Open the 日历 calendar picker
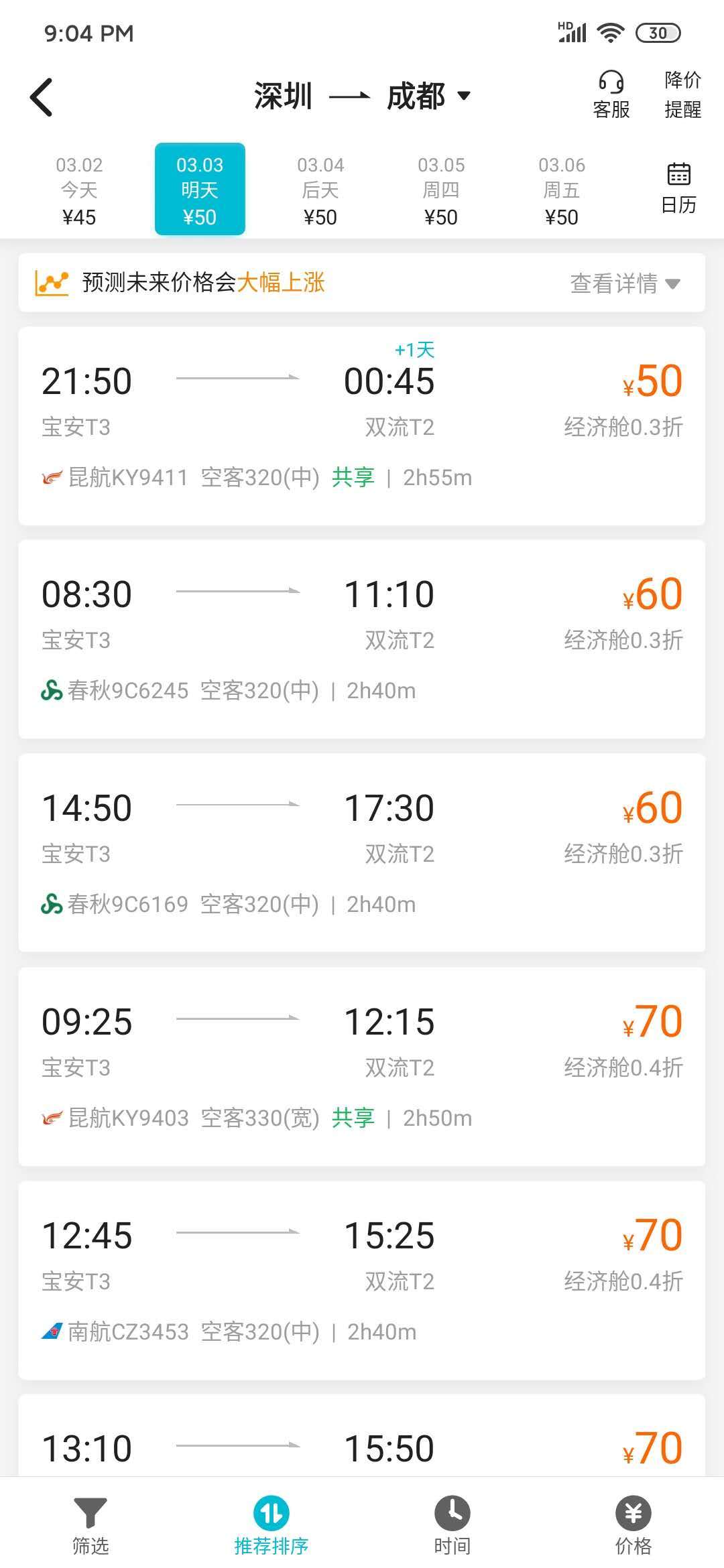Screen dimensions: 724x1568 pos(678,188)
